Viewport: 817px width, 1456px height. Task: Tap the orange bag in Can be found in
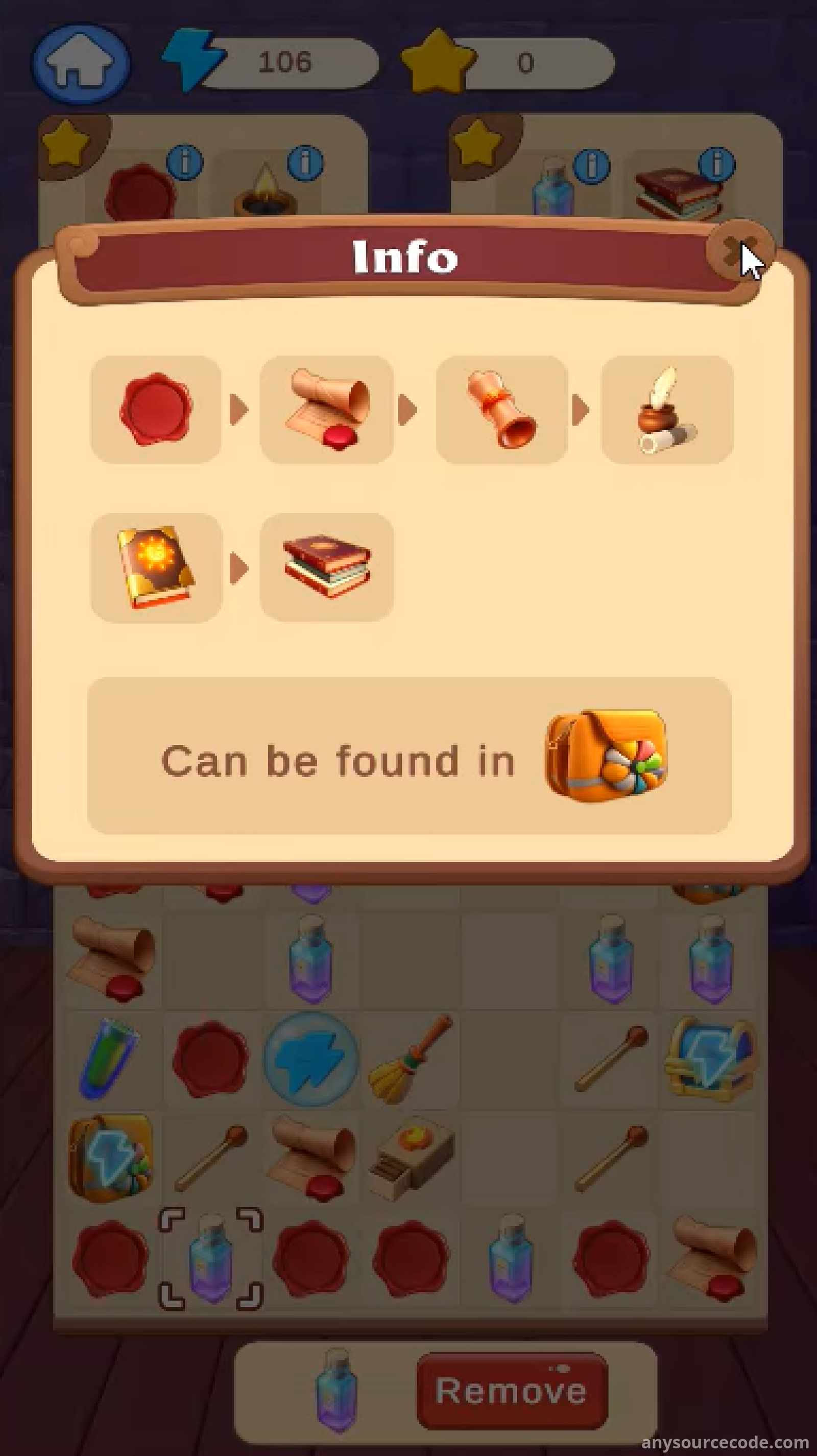[606, 756]
